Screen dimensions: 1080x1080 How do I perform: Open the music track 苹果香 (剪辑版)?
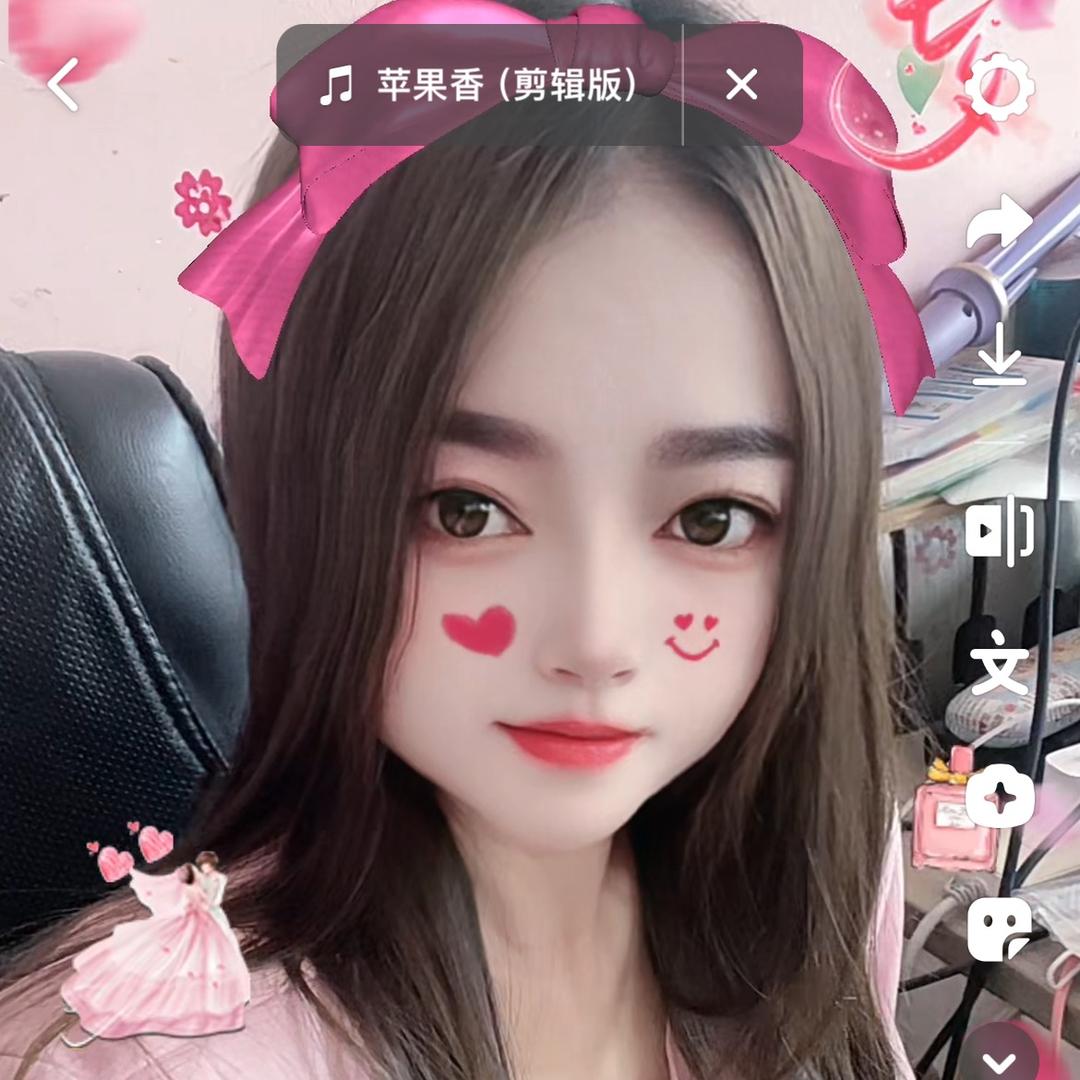(479, 85)
